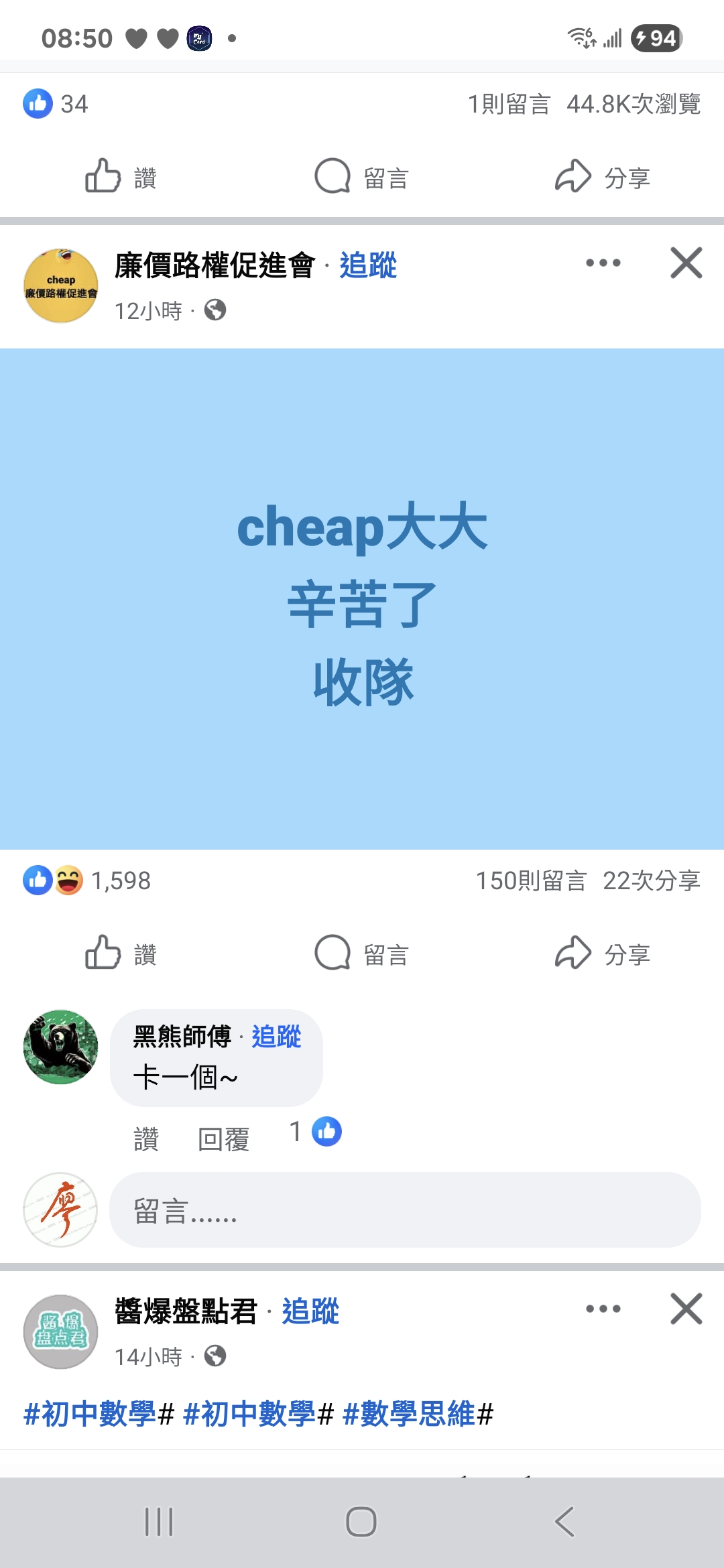The image size is (724, 1568).
Task: Comment on the 廉價路權促進會 post
Action: point(362,952)
